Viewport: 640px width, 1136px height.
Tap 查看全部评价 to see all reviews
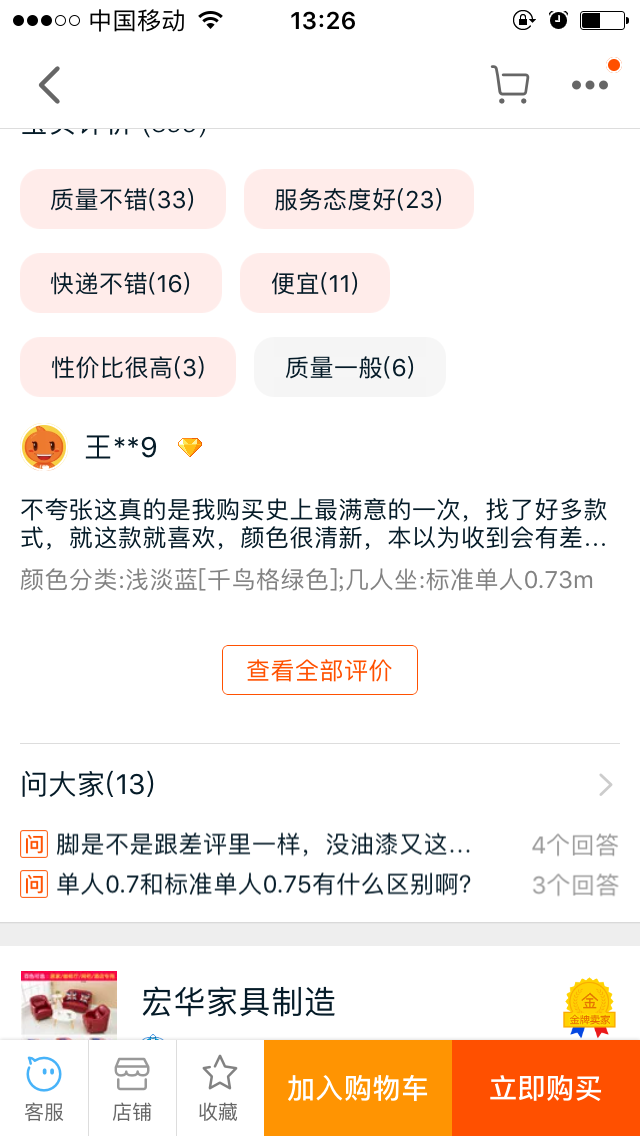pos(320,670)
